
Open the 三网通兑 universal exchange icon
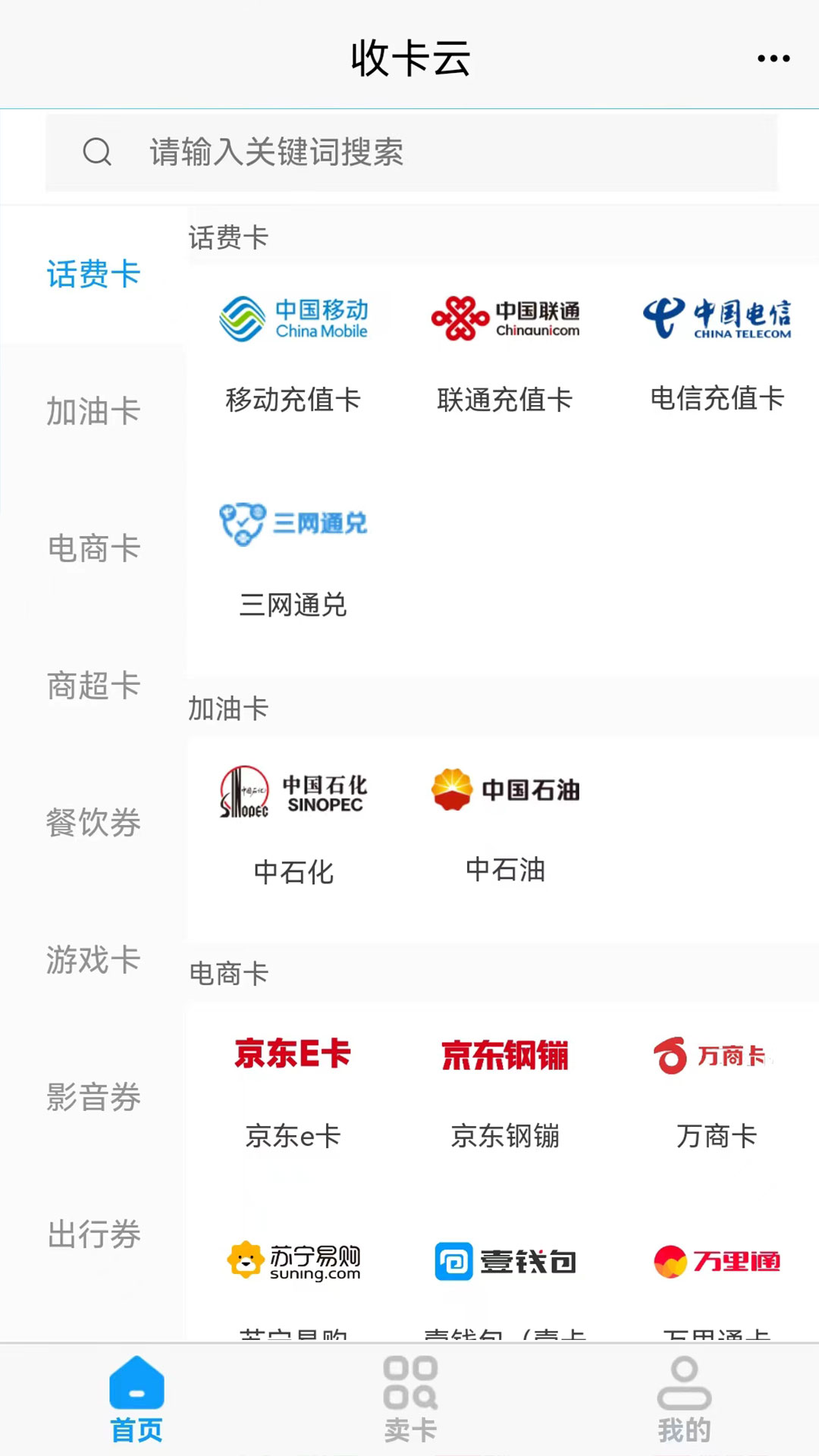pyautogui.click(x=293, y=522)
